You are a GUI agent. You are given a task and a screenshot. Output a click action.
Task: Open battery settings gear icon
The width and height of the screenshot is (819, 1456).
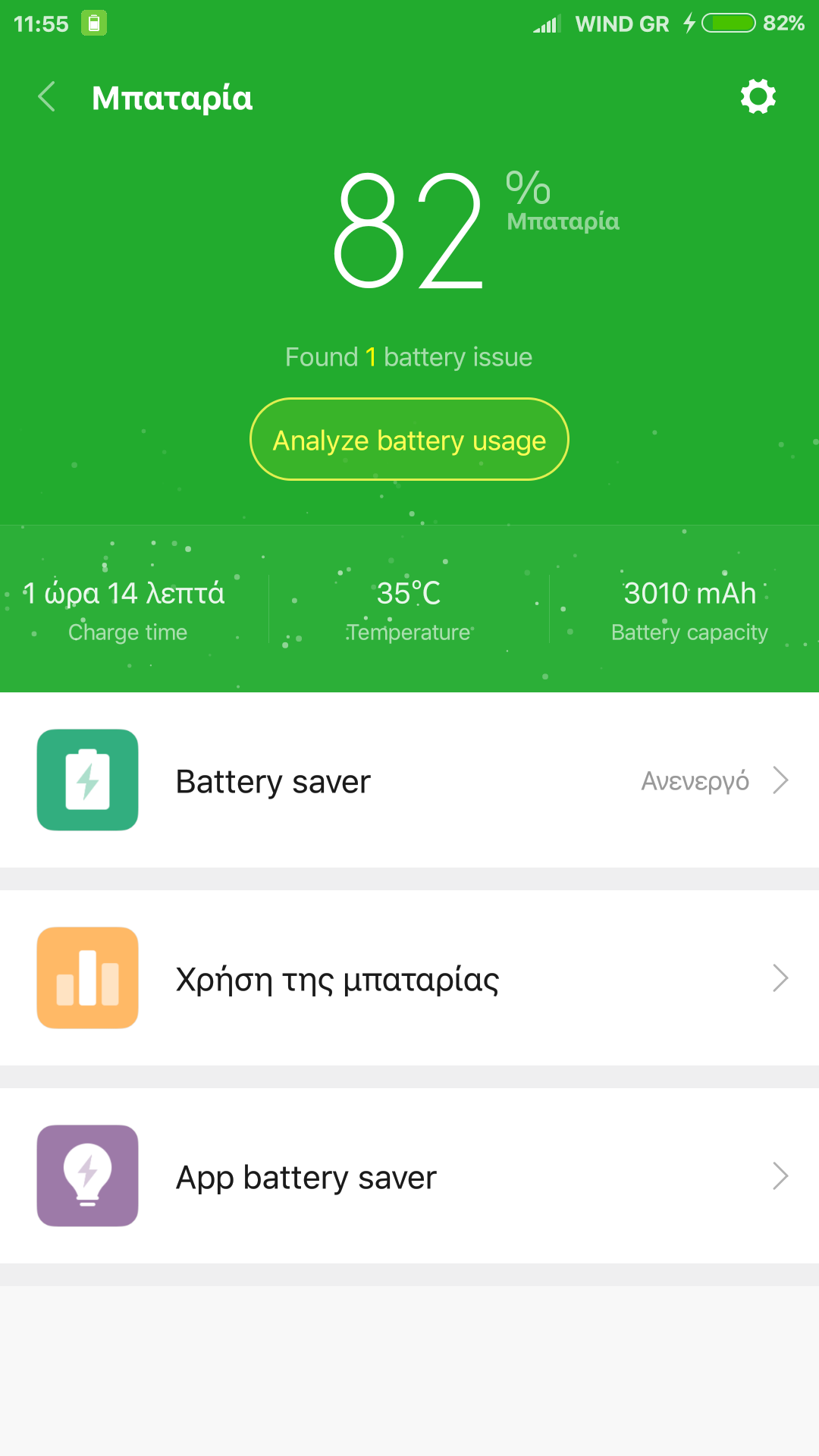tap(758, 97)
